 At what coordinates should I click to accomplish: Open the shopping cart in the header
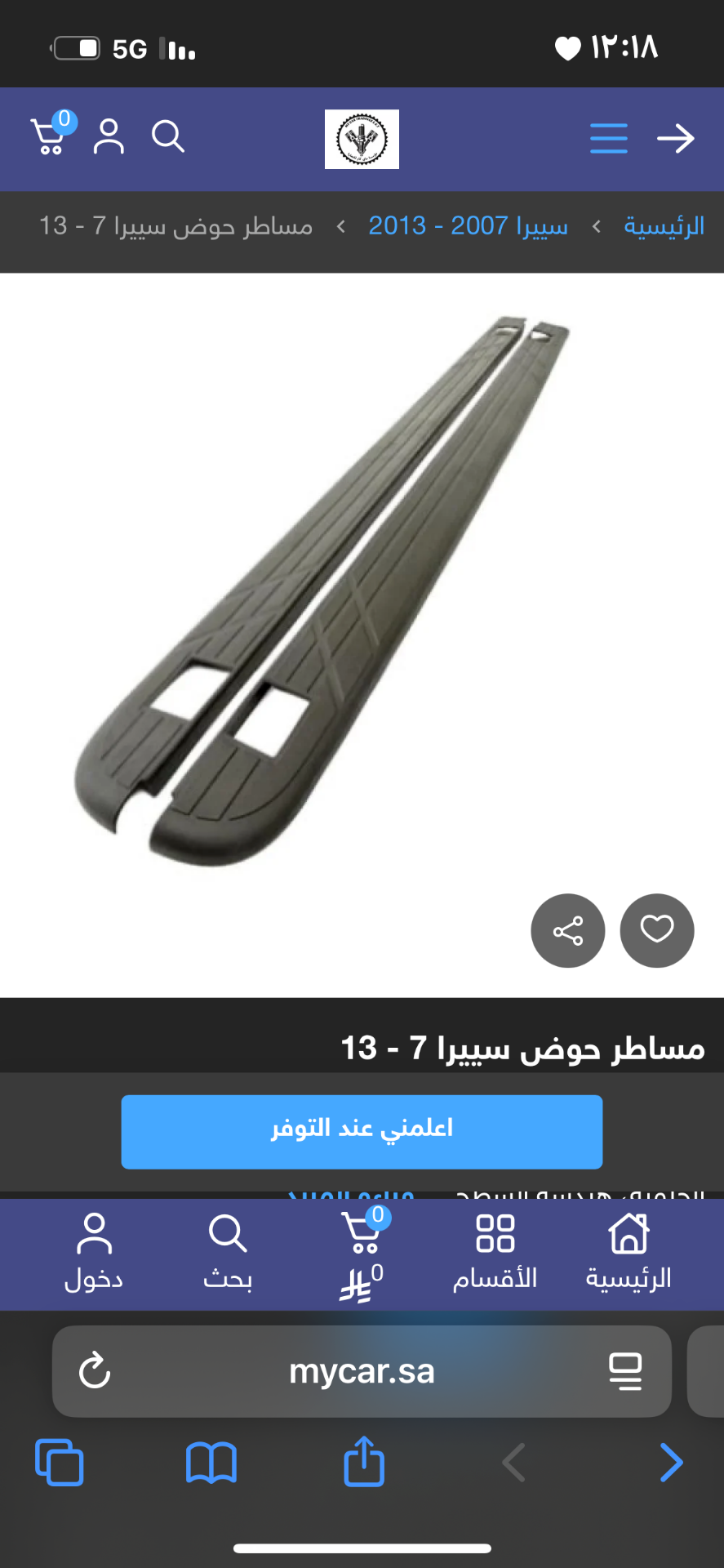(x=50, y=136)
